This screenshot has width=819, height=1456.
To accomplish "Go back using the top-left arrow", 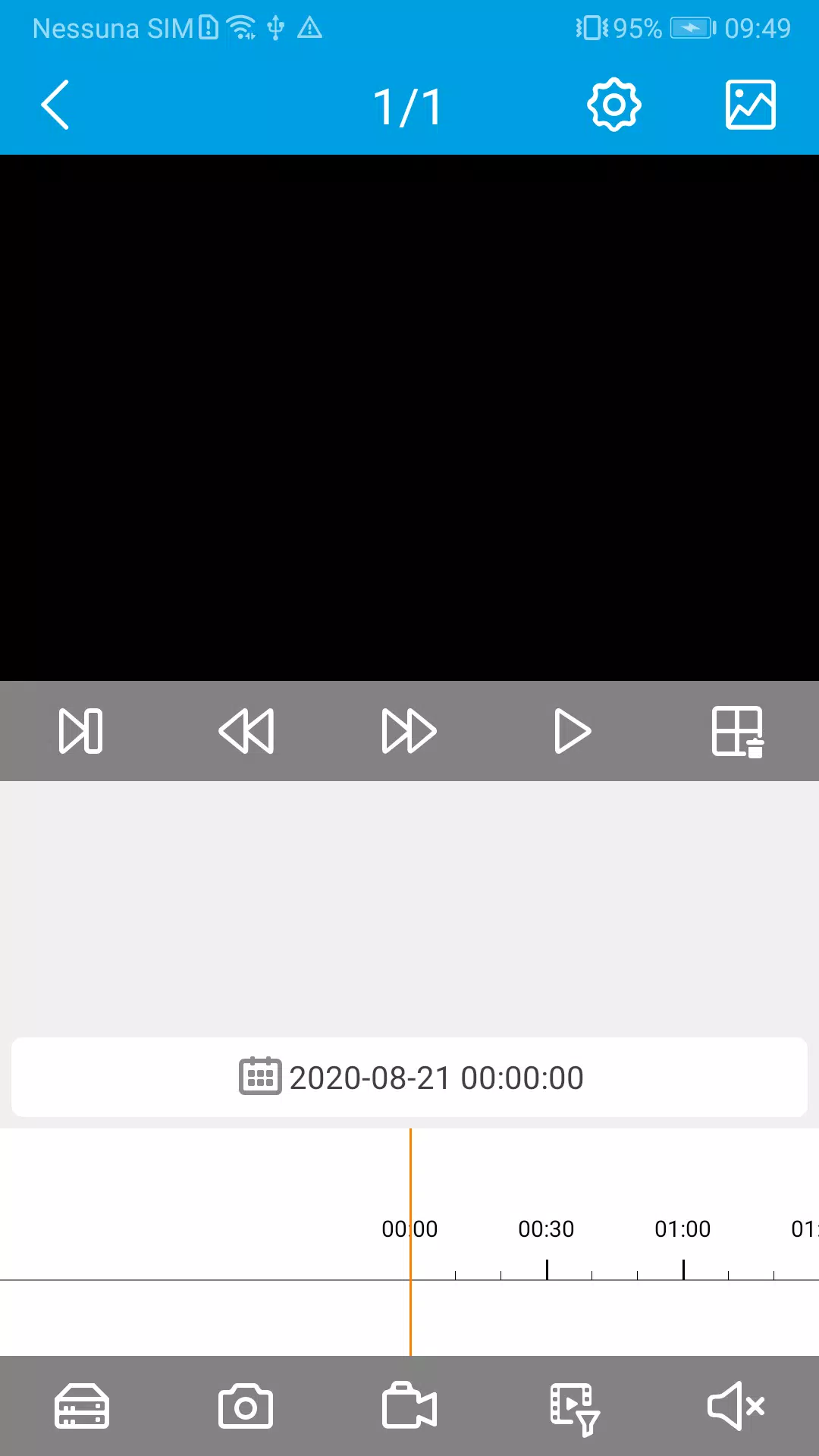I will tap(55, 105).
